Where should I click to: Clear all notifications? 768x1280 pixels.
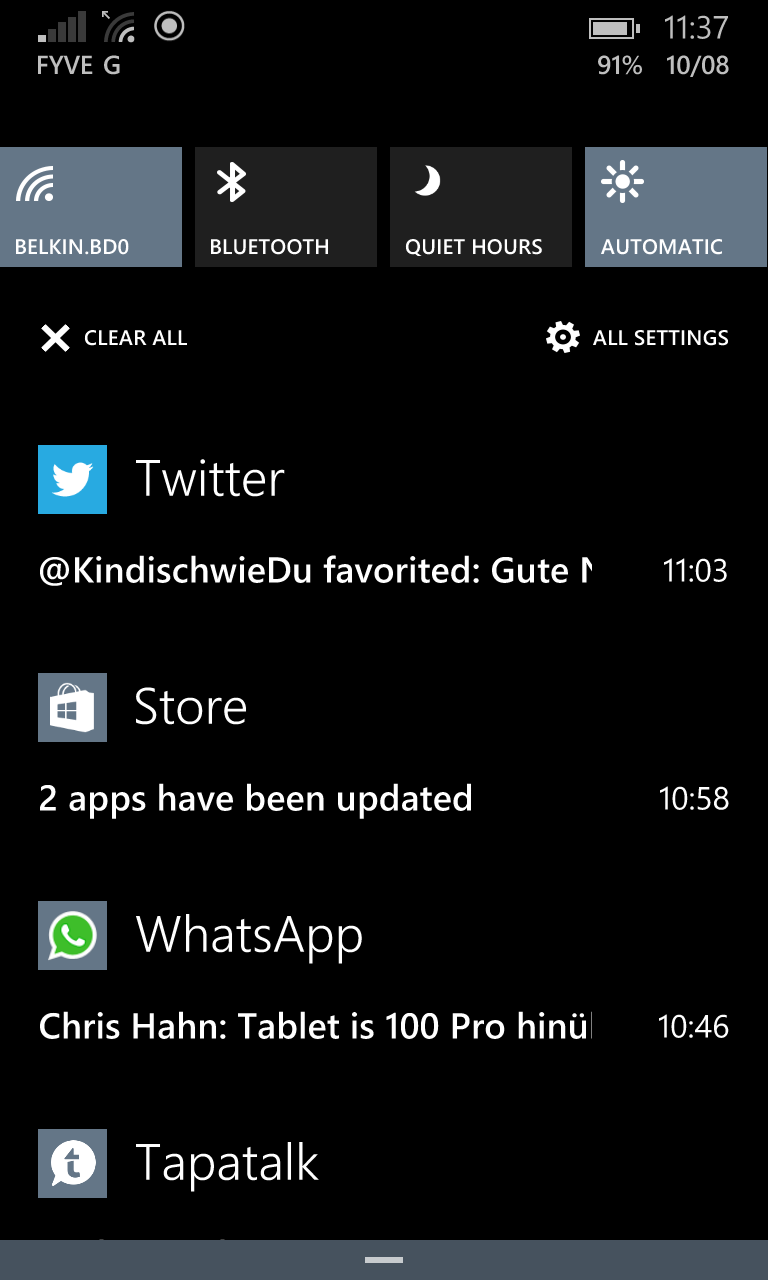coord(114,338)
